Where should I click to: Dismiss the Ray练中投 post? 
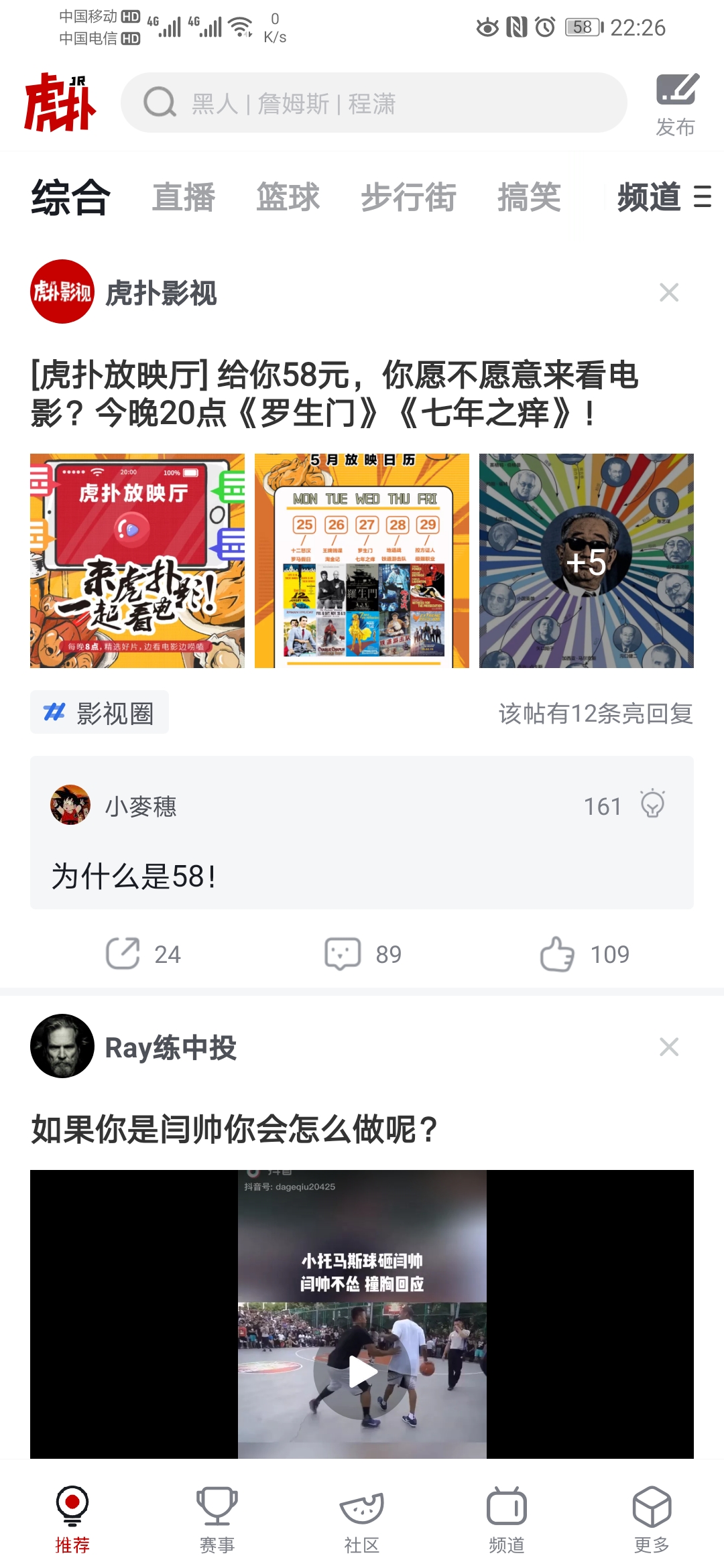pos(668,1047)
